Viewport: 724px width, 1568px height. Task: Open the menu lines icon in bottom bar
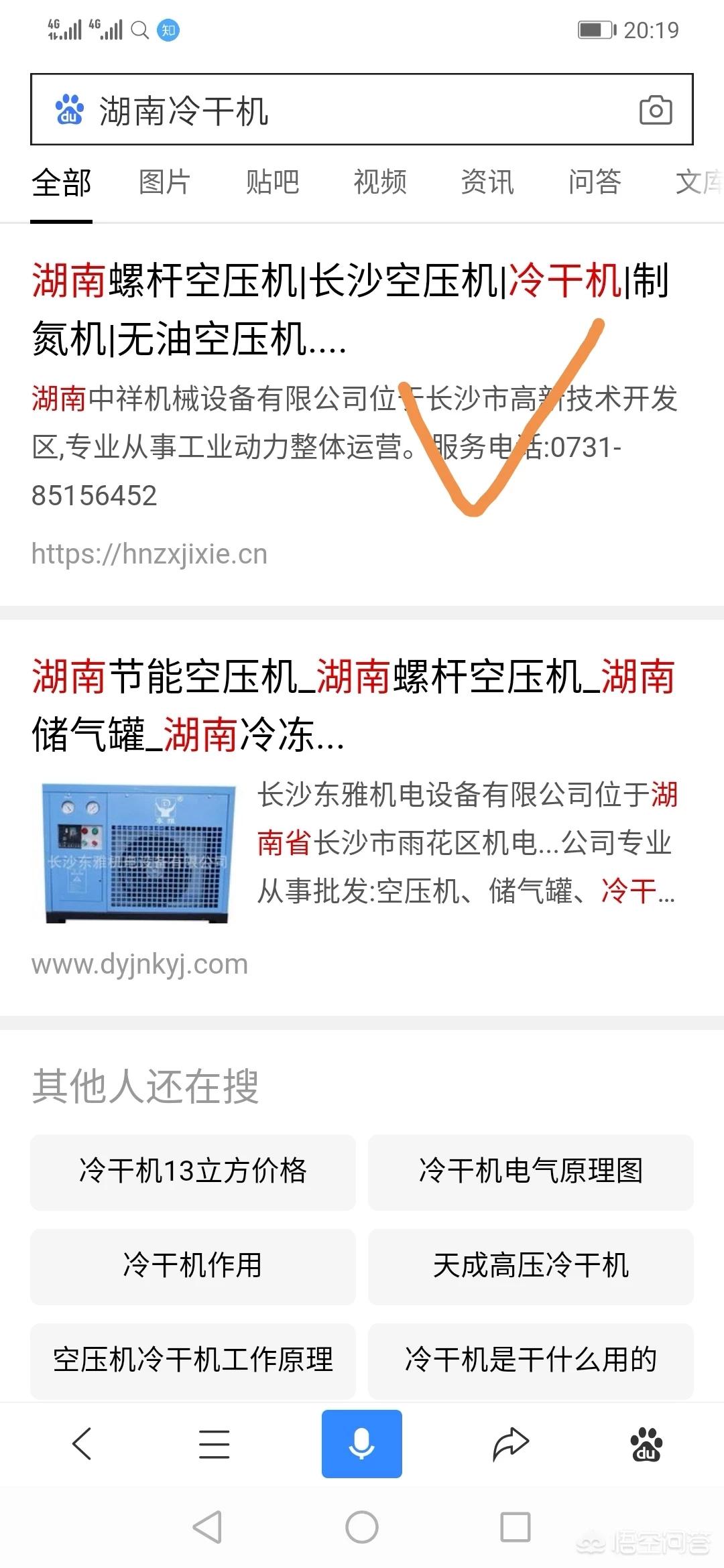click(x=214, y=1443)
